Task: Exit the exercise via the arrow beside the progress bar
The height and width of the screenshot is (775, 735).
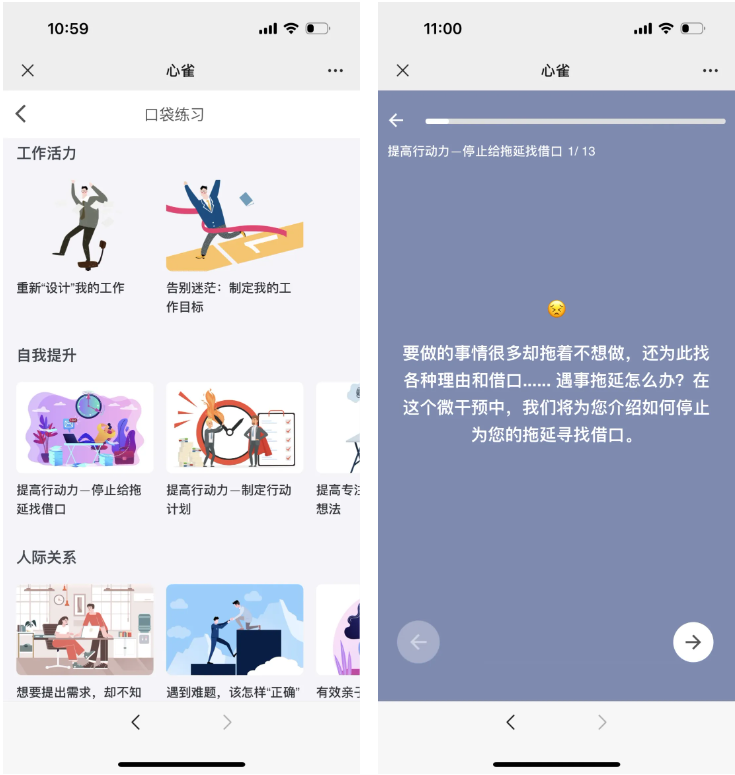Action: coord(396,120)
